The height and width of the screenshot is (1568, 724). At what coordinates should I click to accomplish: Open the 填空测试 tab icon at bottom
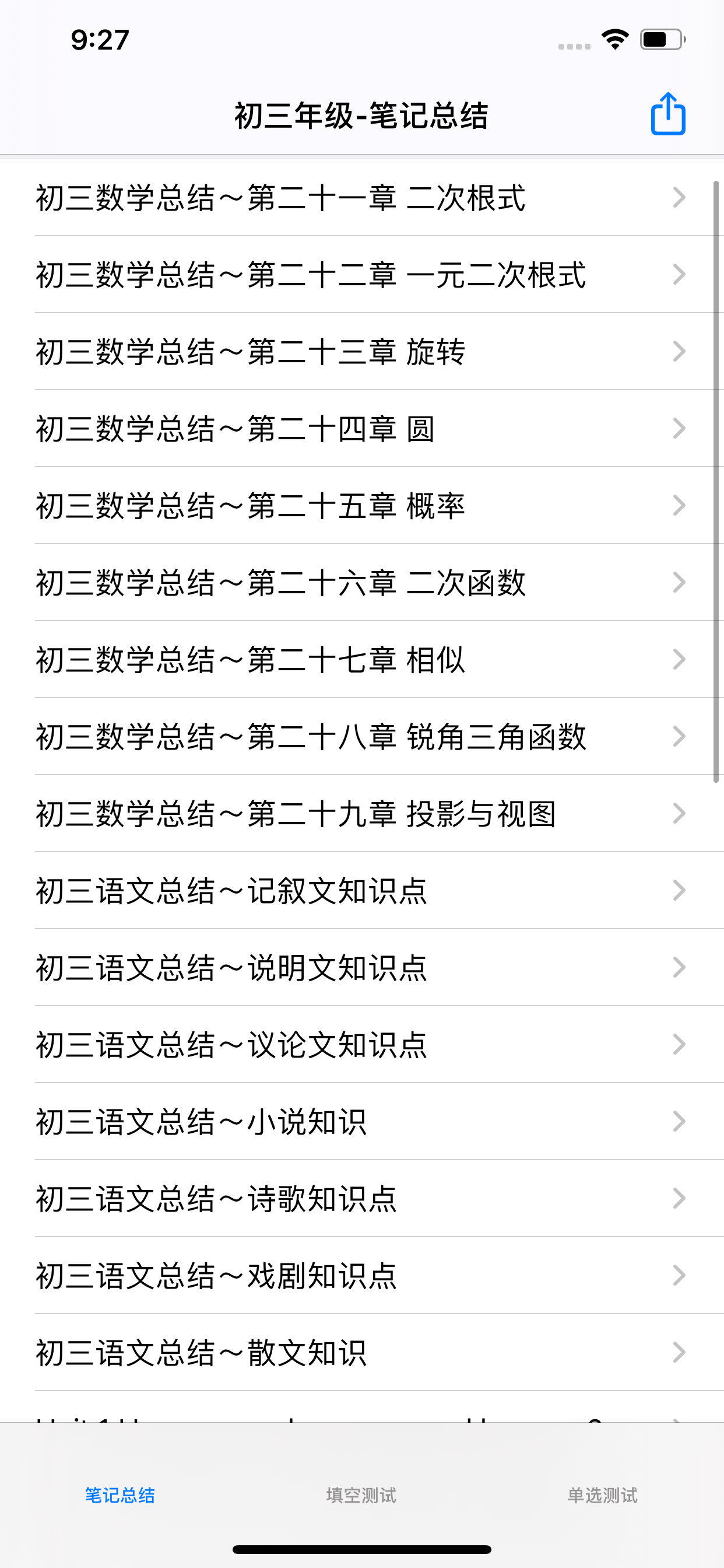[360, 1494]
